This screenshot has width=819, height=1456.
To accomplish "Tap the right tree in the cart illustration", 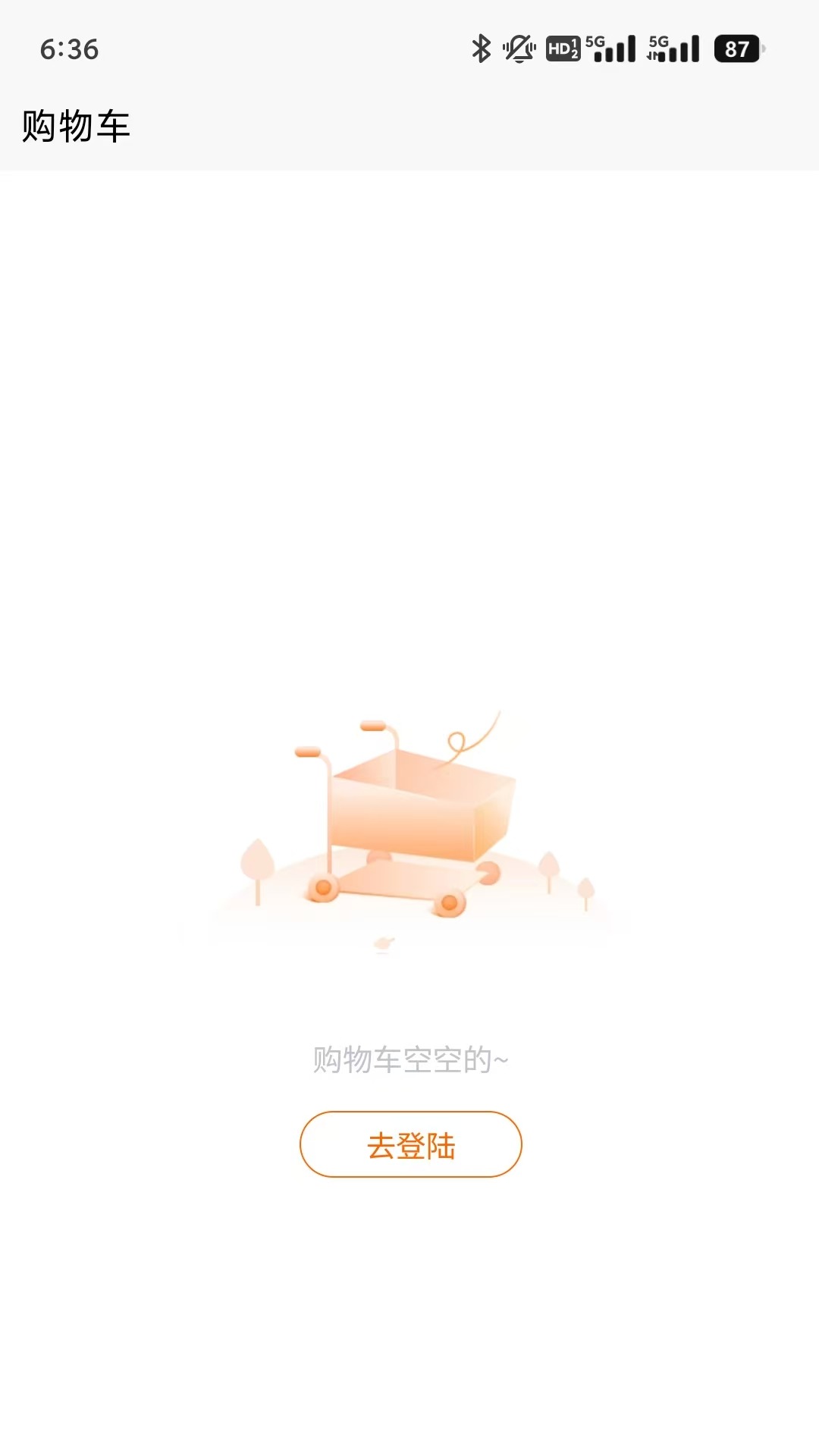I will [x=548, y=865].
